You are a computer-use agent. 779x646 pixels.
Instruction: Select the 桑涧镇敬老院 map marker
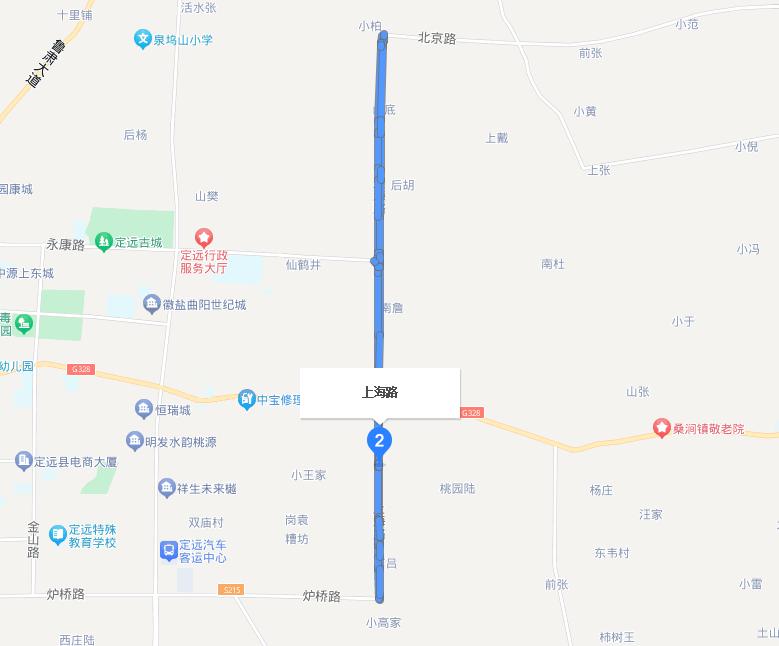[661, 428]
